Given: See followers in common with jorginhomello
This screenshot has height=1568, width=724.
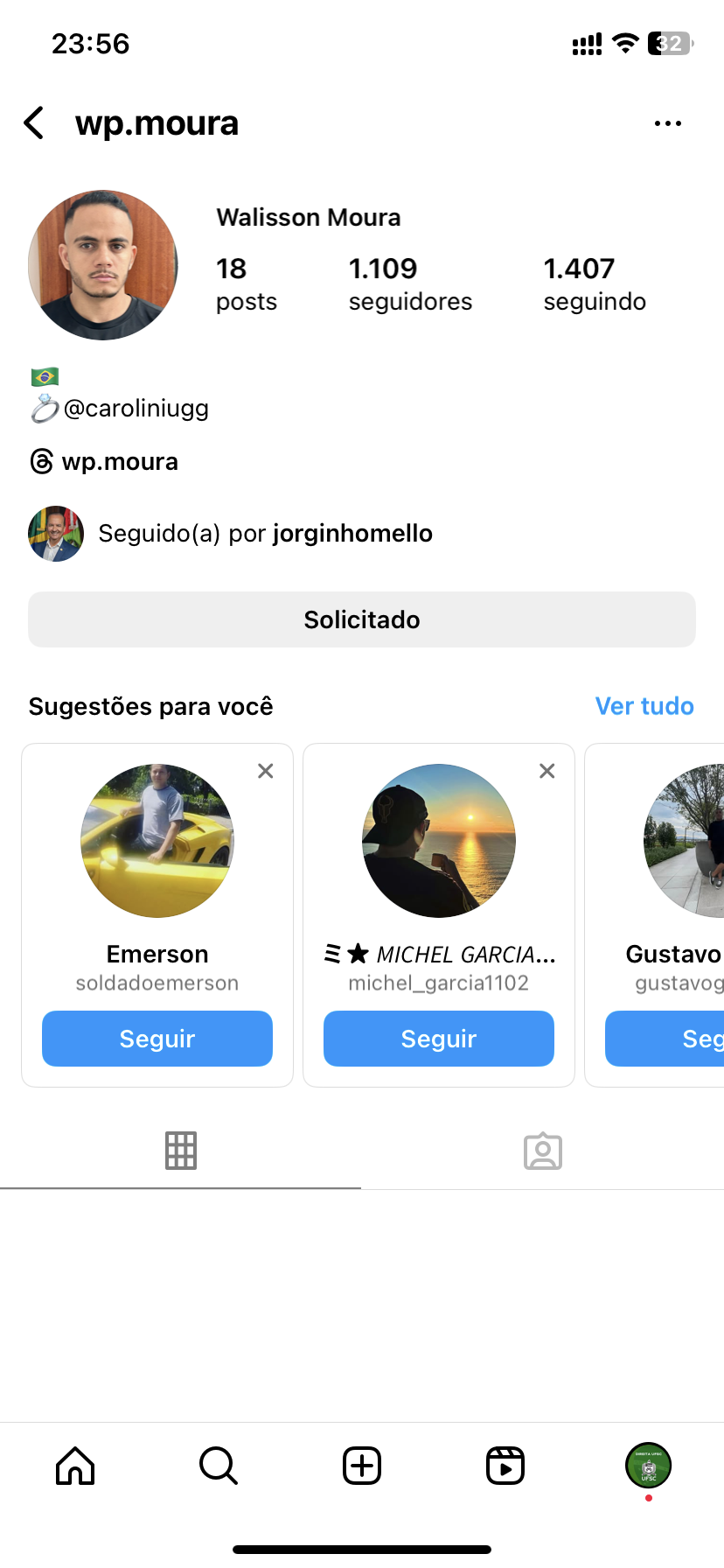Looking at the screenshot, I should (x=264, y=534).
